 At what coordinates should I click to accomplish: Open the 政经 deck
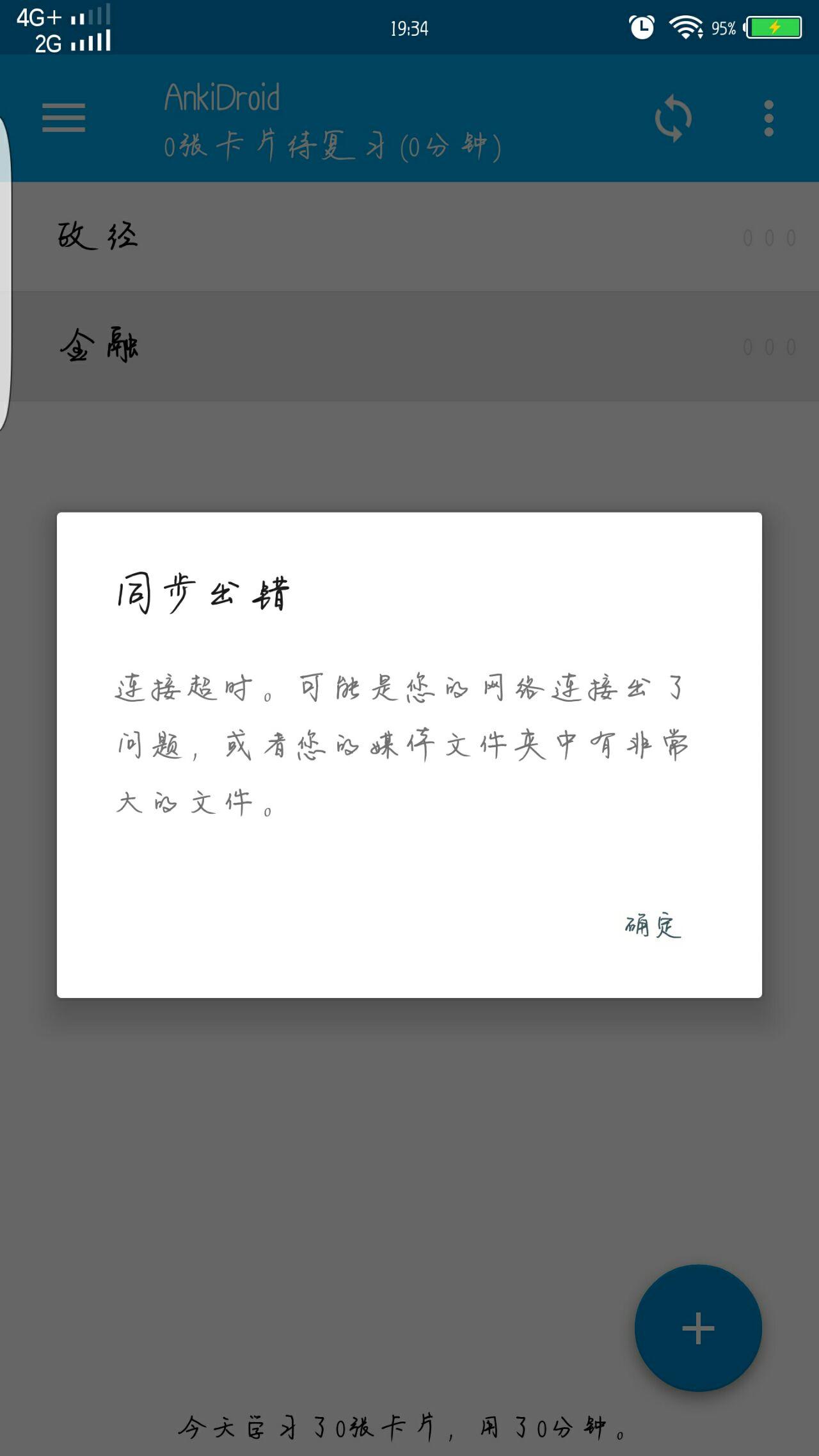point(98,237)
